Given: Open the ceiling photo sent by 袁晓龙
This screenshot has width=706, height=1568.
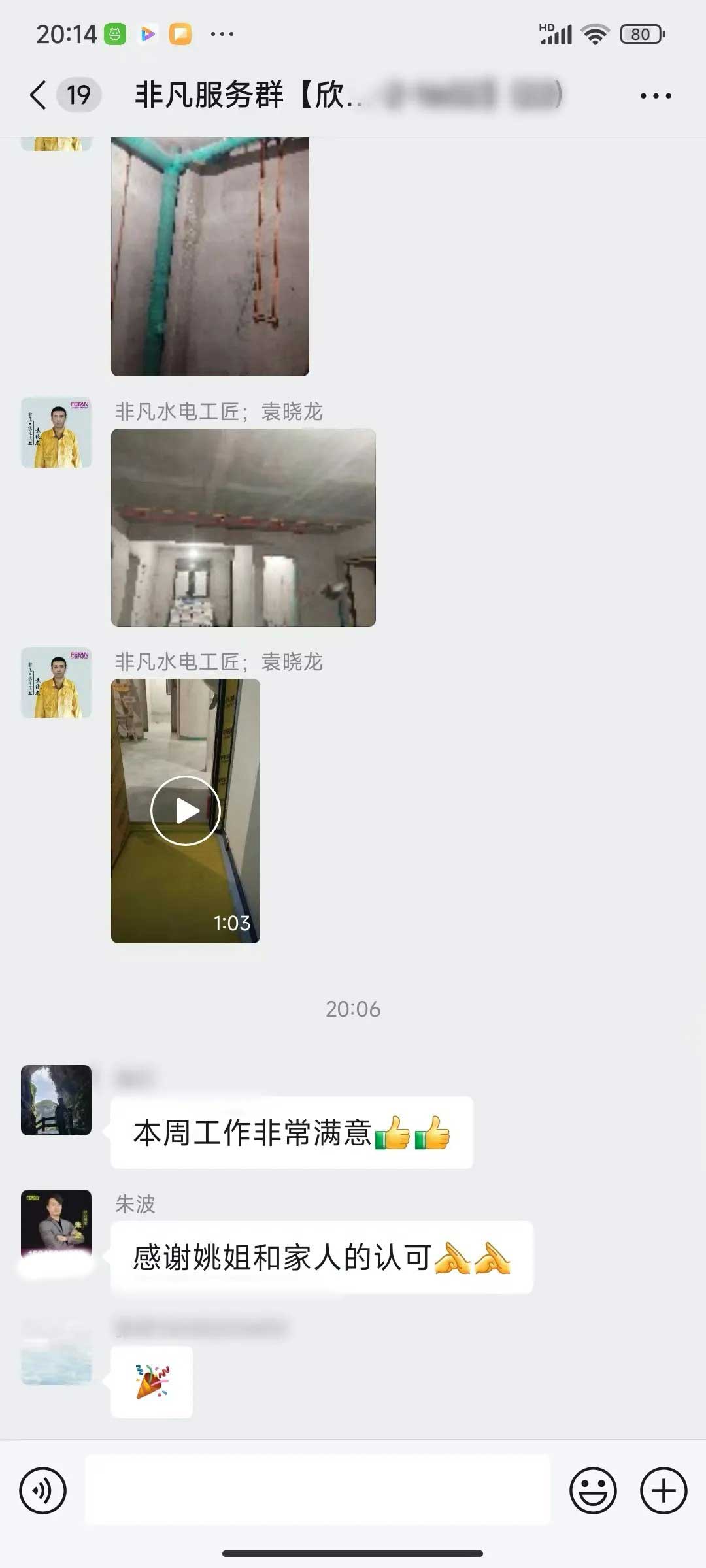Looking at the screenshot, I should [243, 527].
